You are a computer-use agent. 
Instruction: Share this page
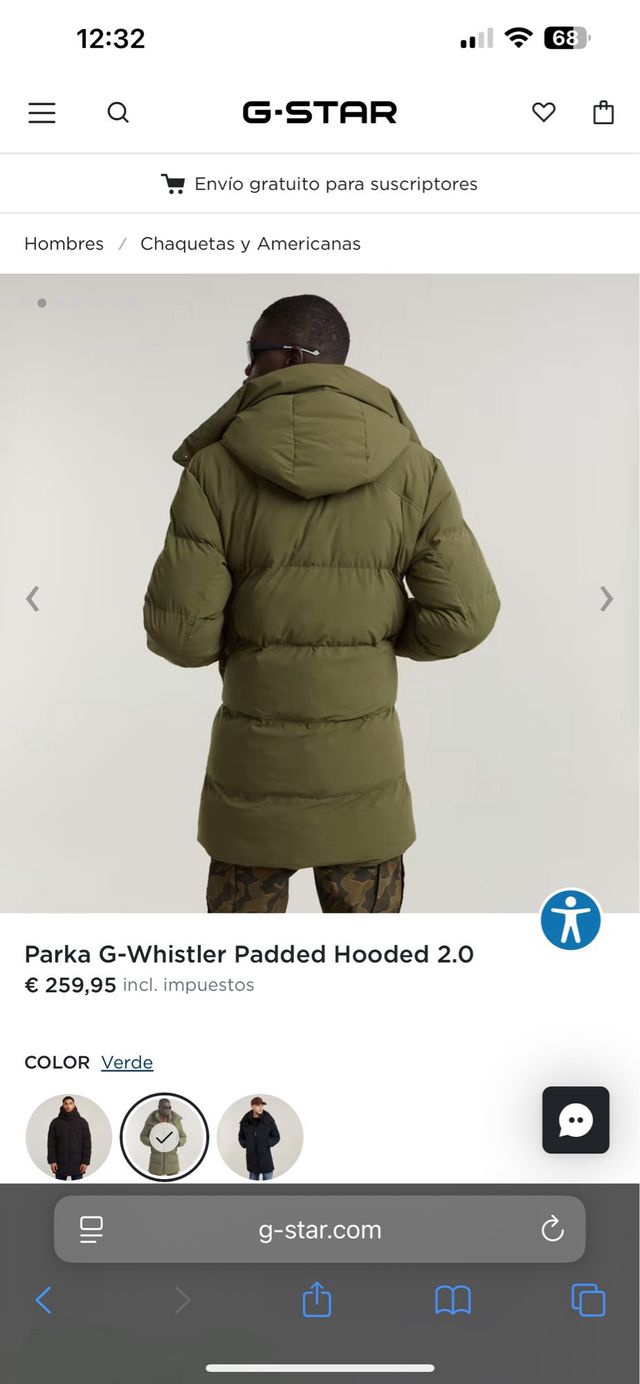tap(317, 1300)
